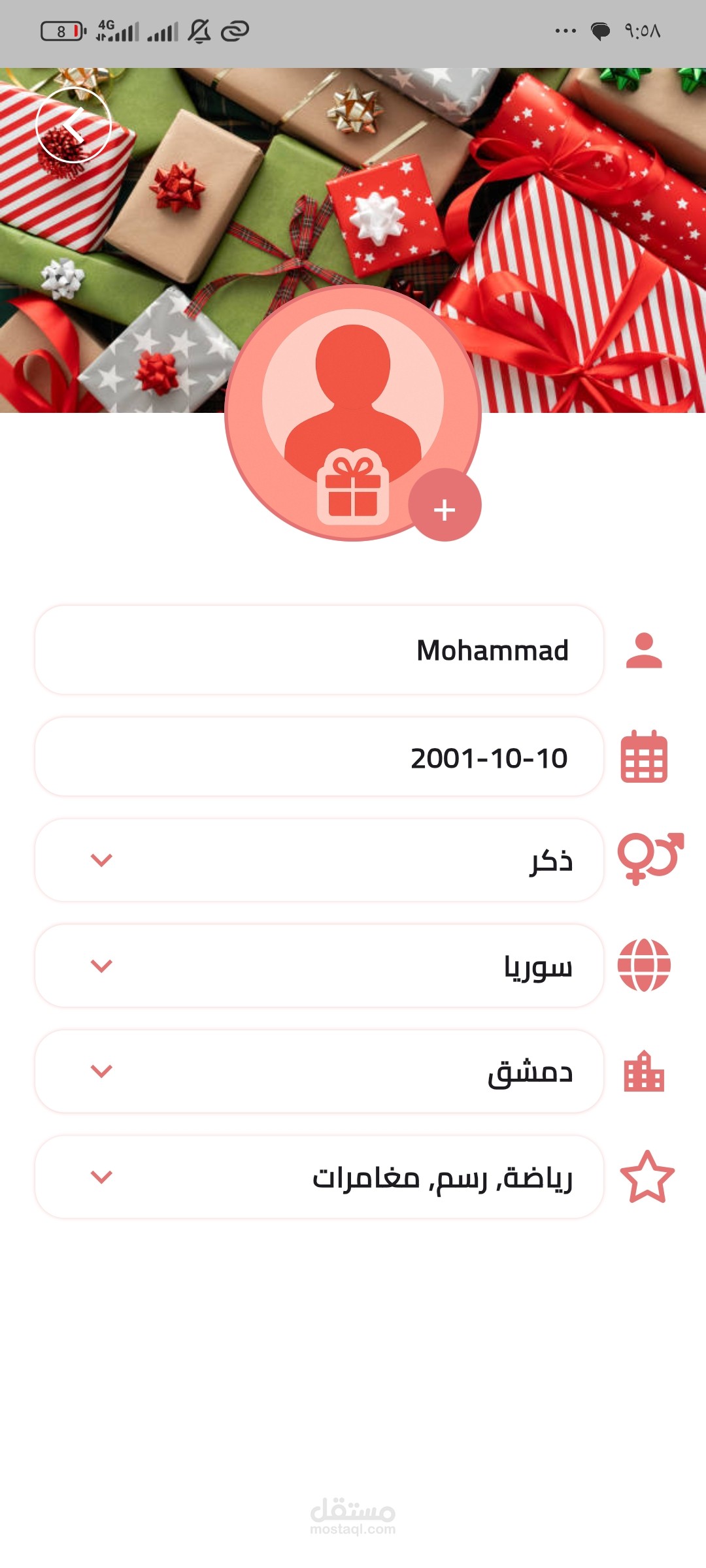Add a profile photo with the plus button
Image resolution: width=706 pixels, height=1568 pixels.
(x=445, y=505)
